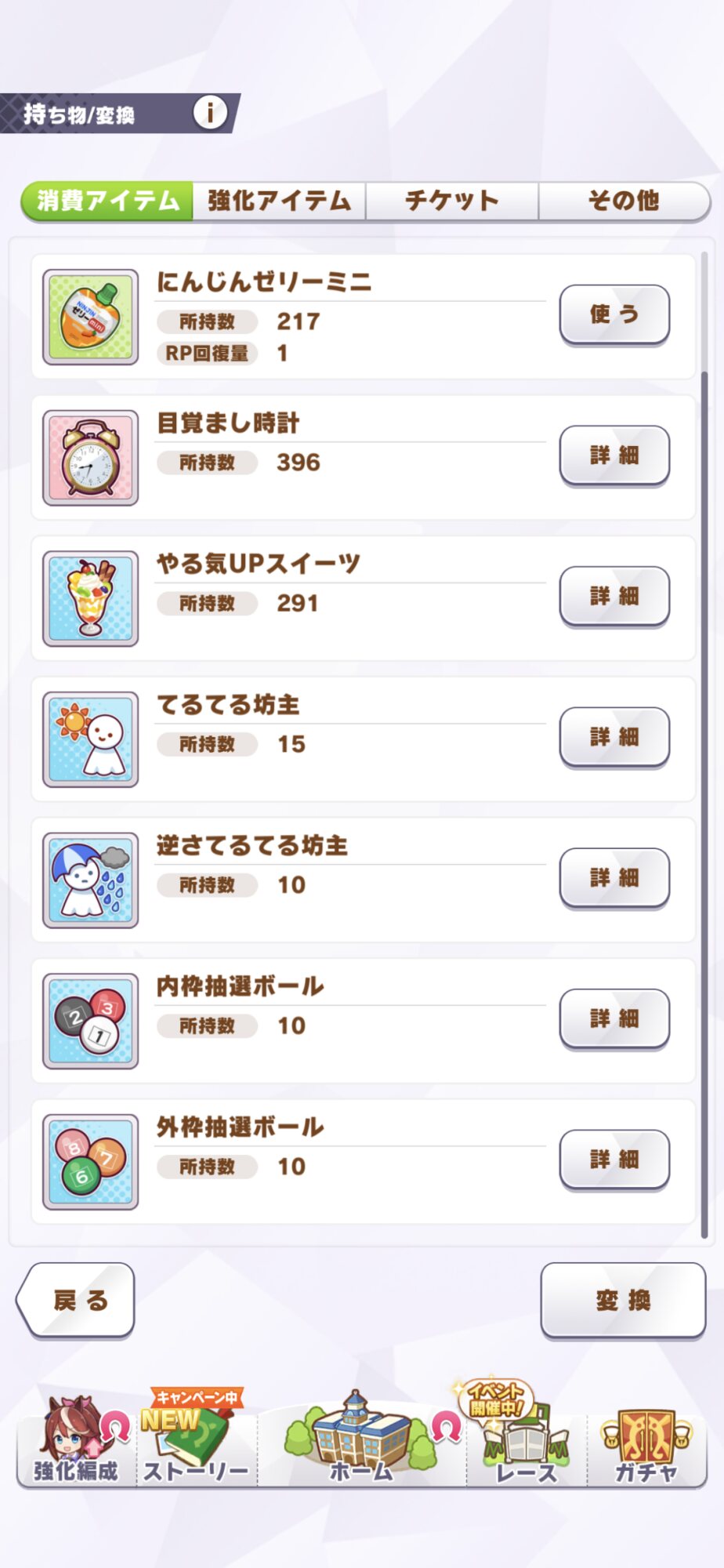
Task: Open details for やる気UPスイーツ
Action: pos(614,597)
